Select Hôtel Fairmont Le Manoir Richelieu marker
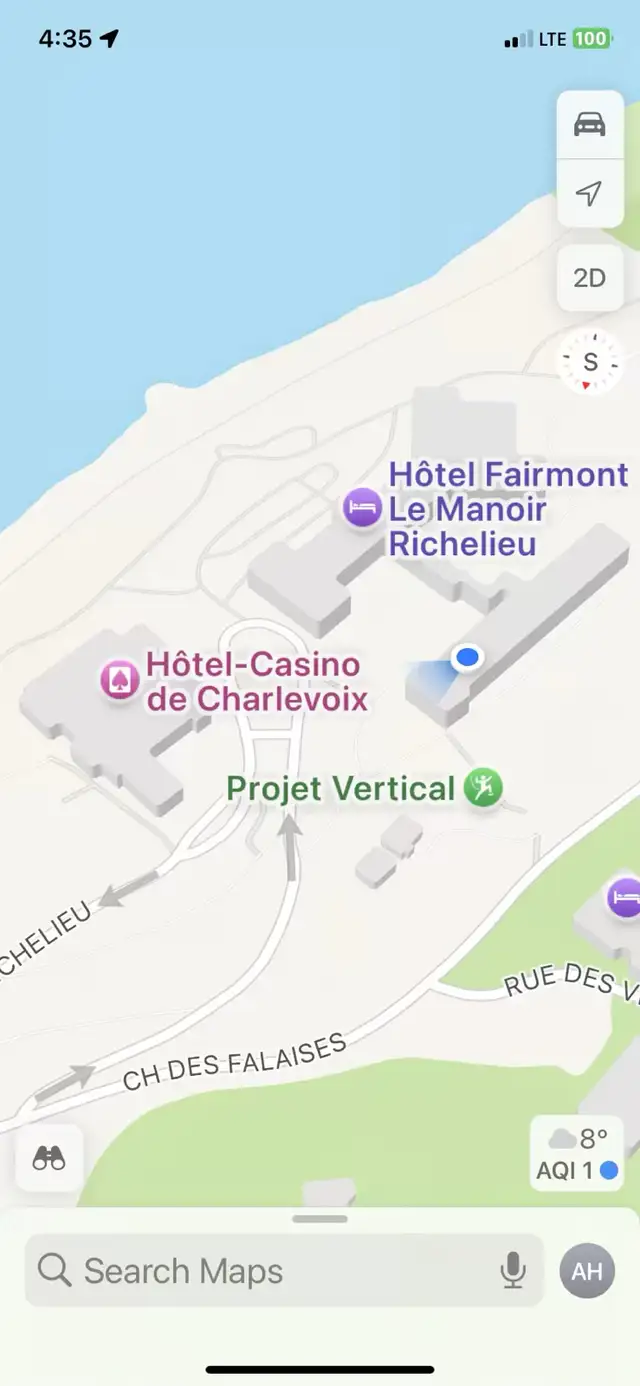The image size is (640, 1386). tap(362, 508)
